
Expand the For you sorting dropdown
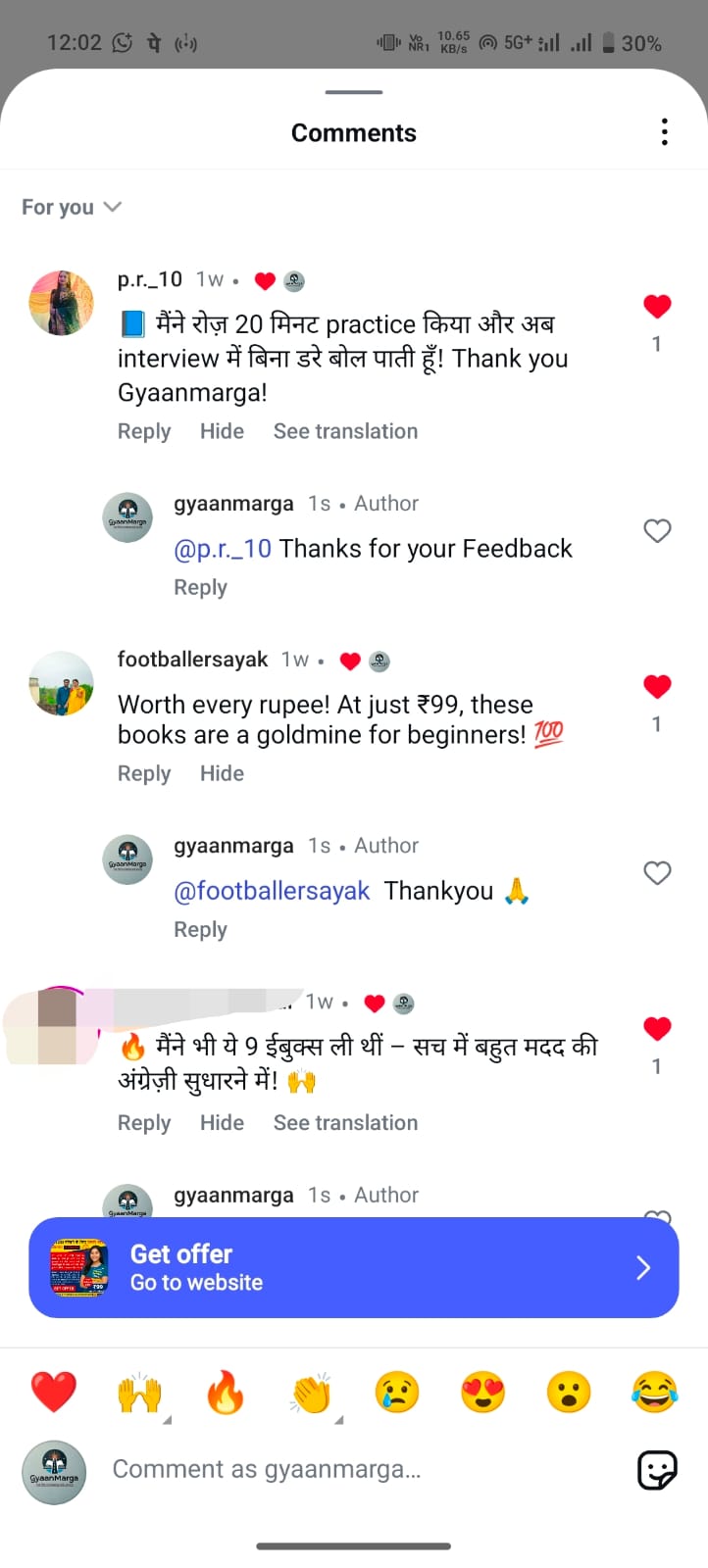(72, 207)
